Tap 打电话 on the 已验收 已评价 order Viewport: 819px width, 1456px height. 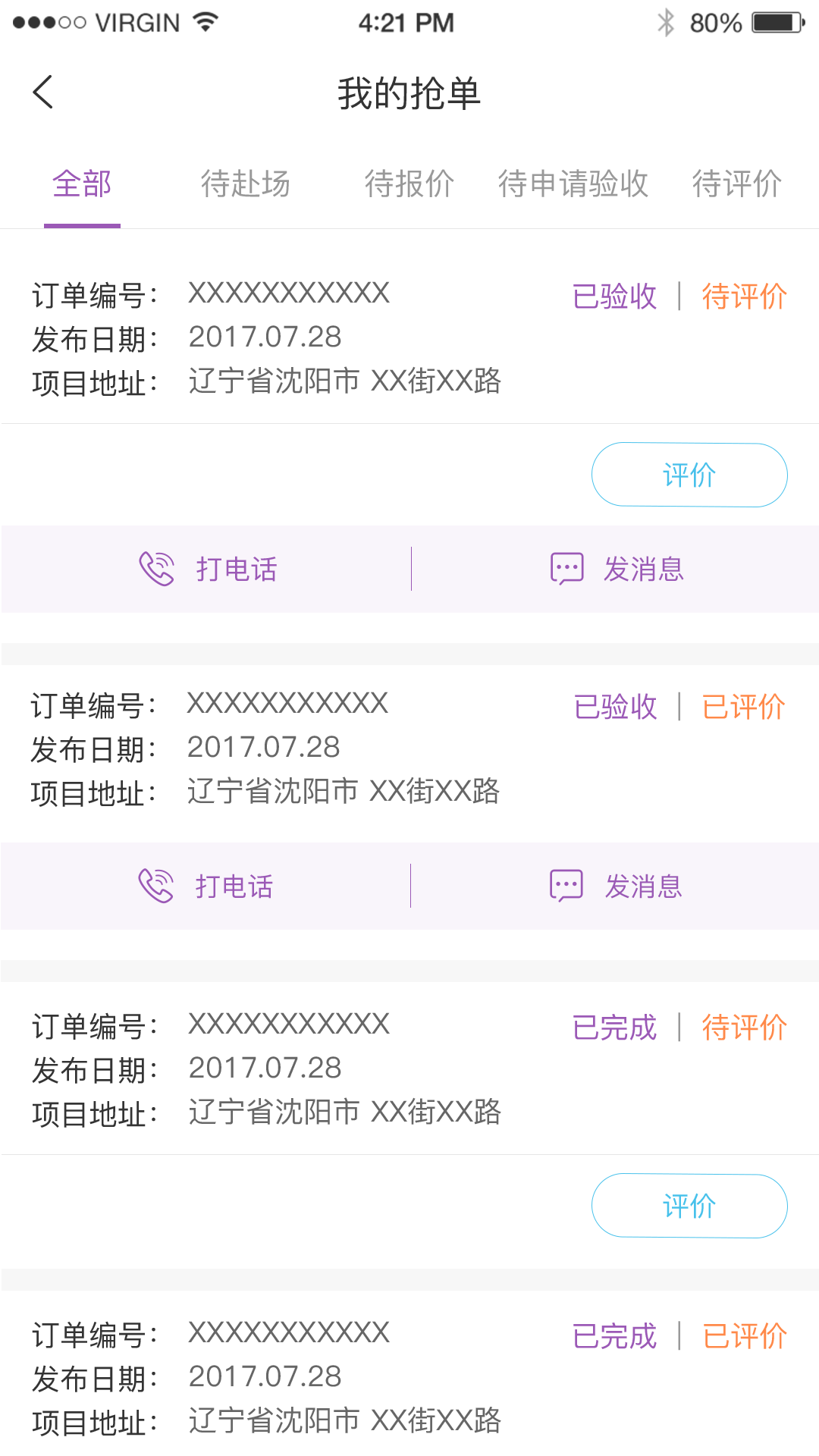click(x=207, y=886)
